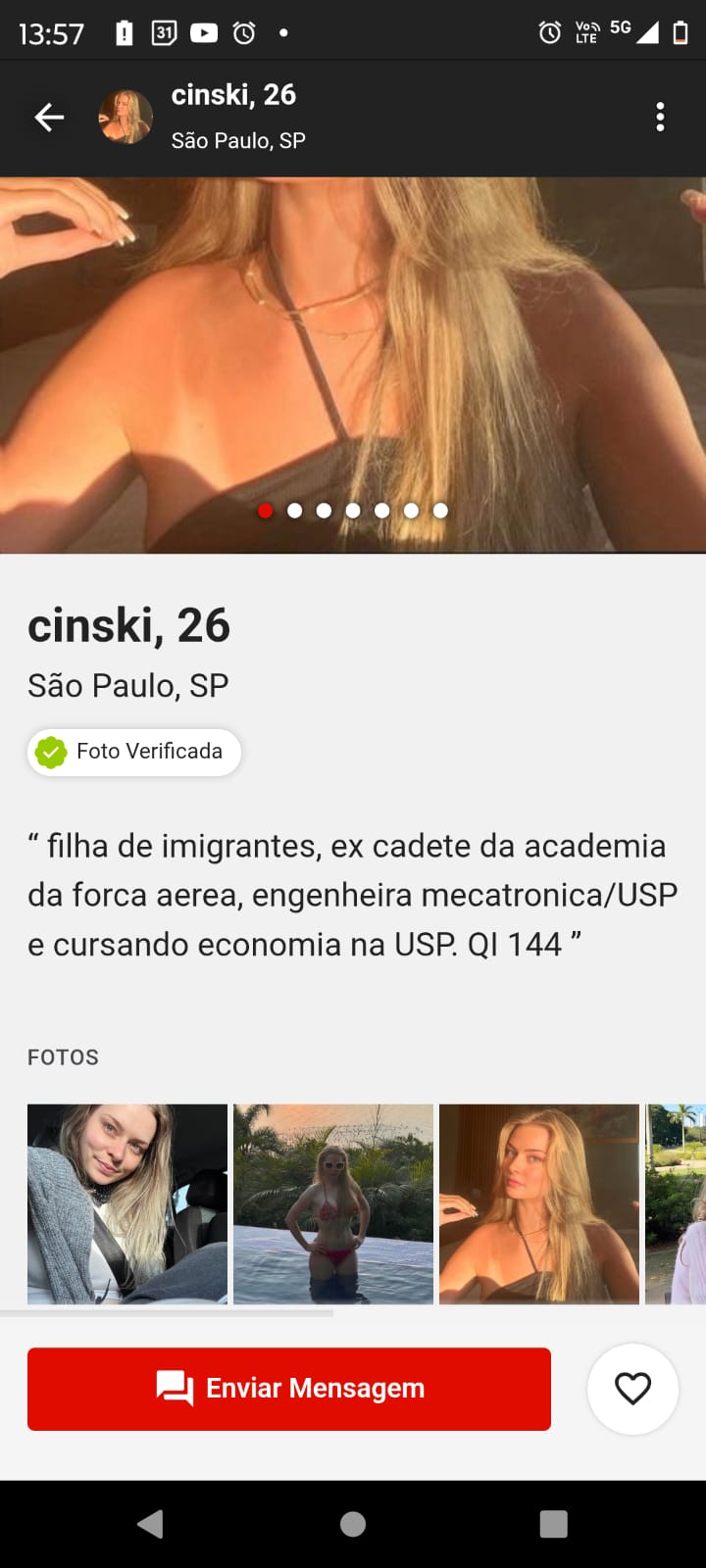Go back using the header arrow

pyautogui.click(x=49, y=118)
